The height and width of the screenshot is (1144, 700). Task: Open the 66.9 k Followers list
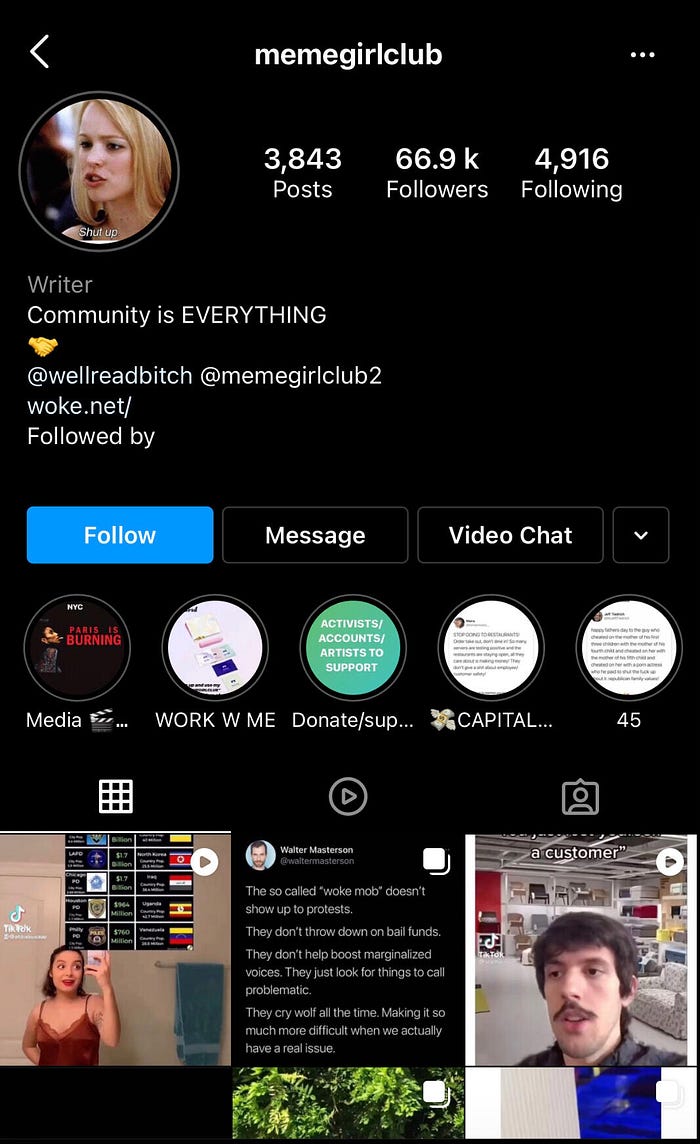[x=437, y=172]
